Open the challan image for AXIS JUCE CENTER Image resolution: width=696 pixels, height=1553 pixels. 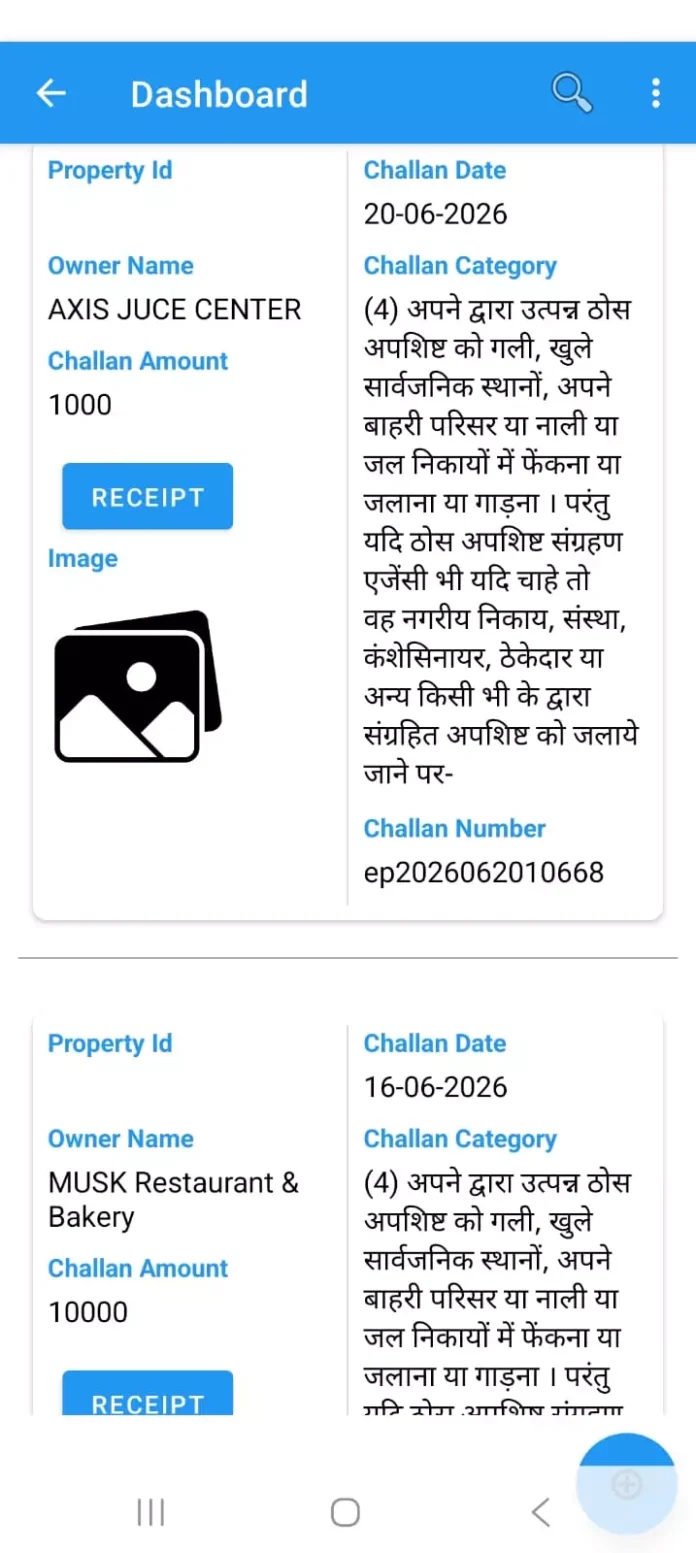[x=138, y=685]
